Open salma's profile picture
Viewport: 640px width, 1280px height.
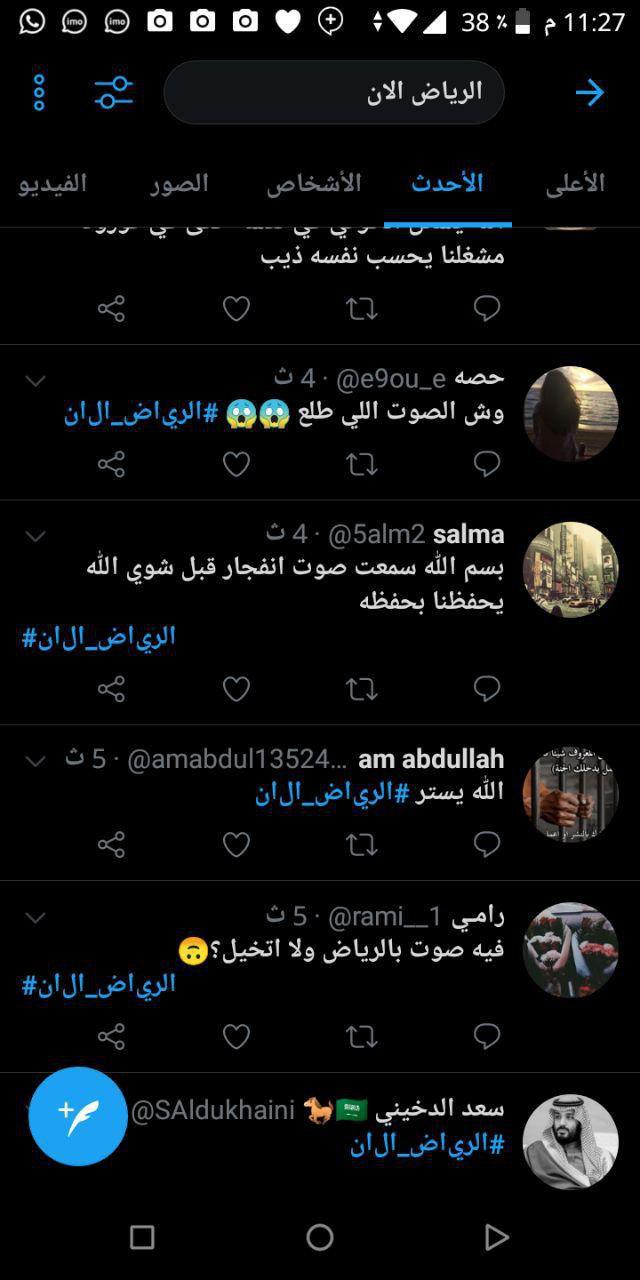pyautogui.click(x=571, y=570)
